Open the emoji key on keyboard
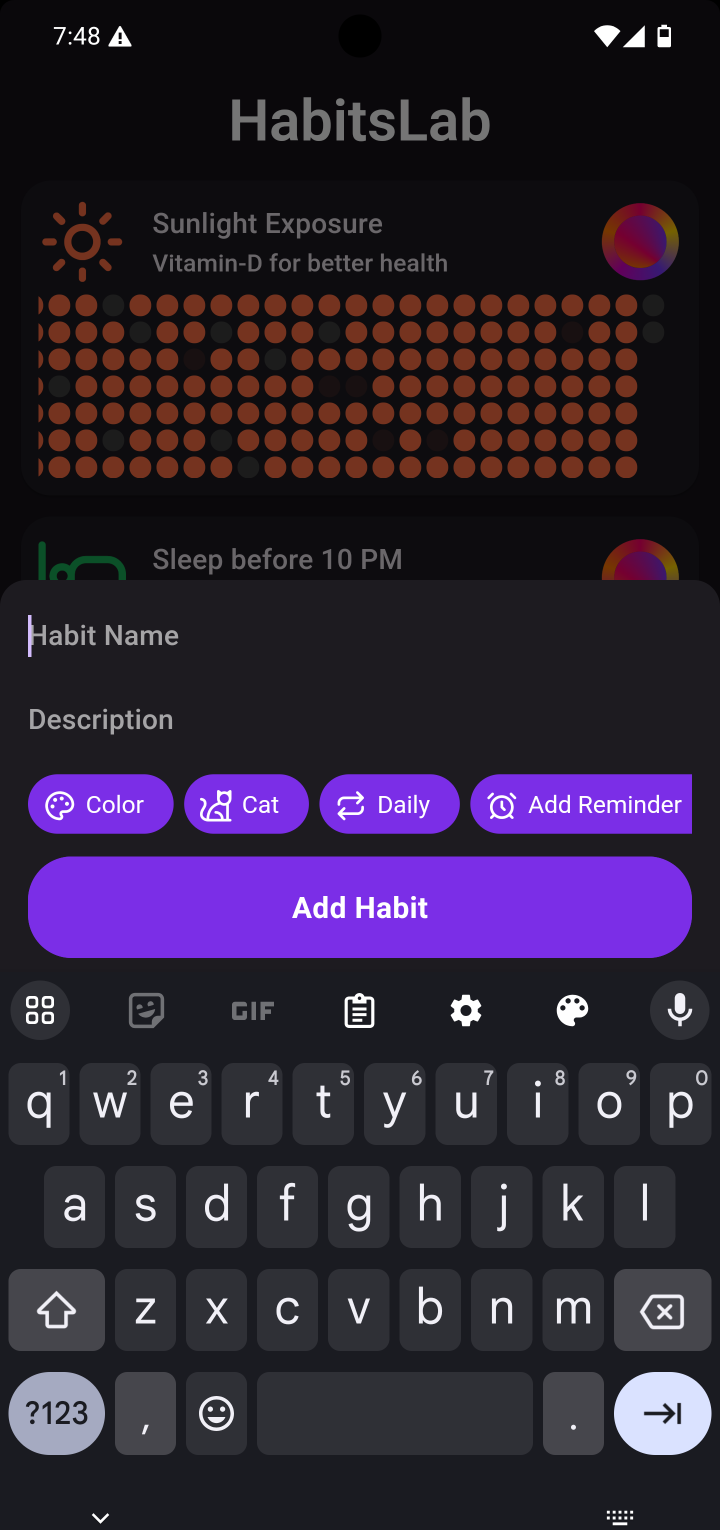720x1530 pixels. click(216, 1413)
